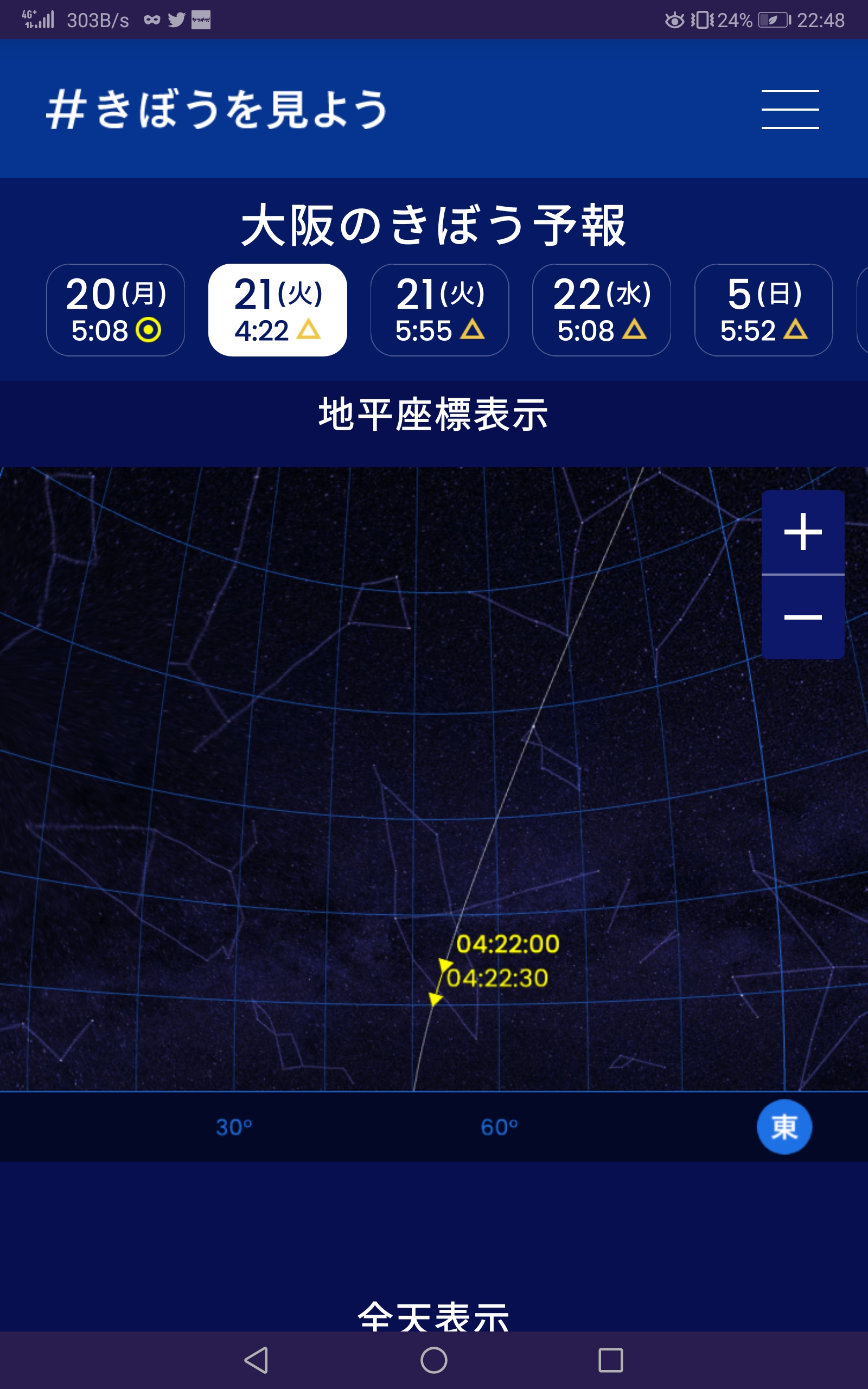
Task: Go to #きぼうを見よう home title
Action: 217,109
